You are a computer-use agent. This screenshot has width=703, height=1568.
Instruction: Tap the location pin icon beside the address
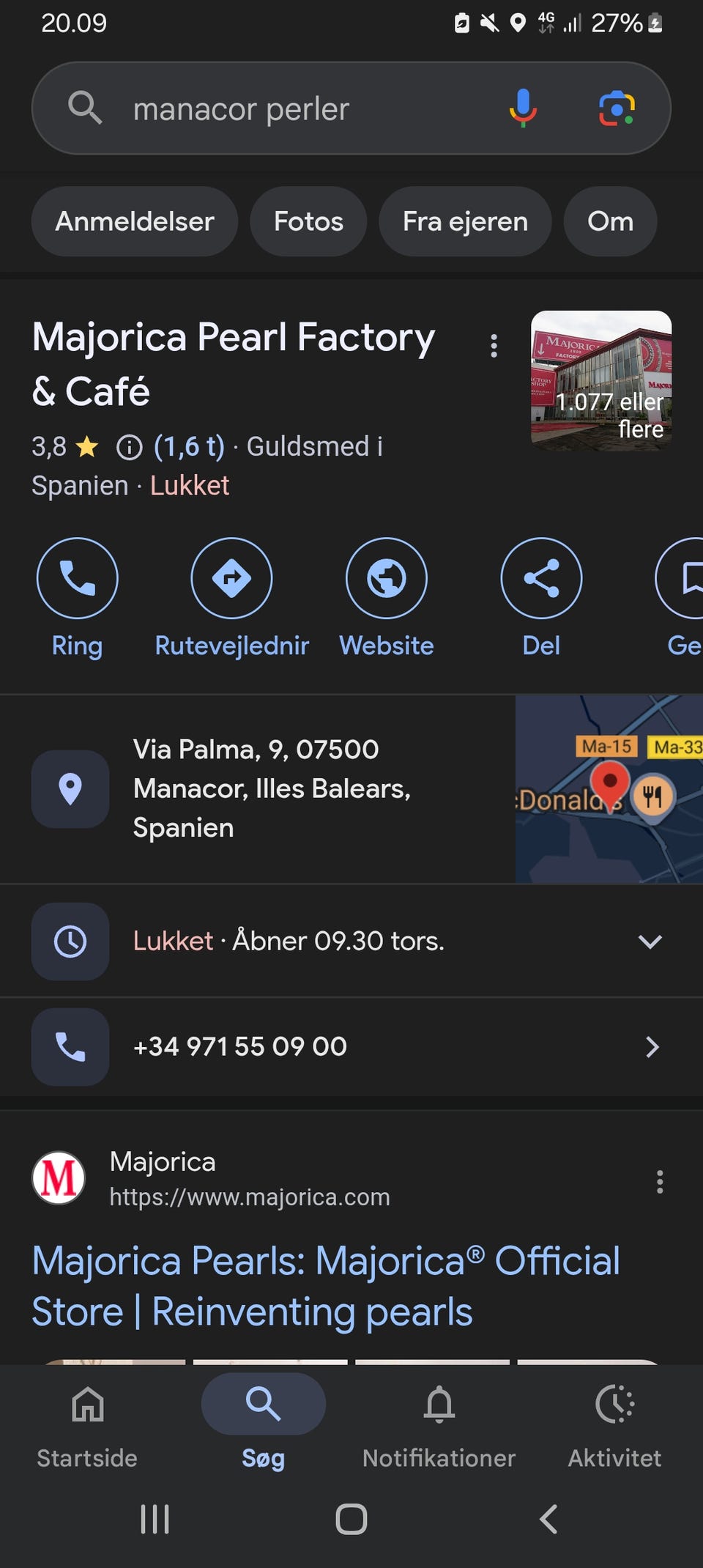pos(70,789)
